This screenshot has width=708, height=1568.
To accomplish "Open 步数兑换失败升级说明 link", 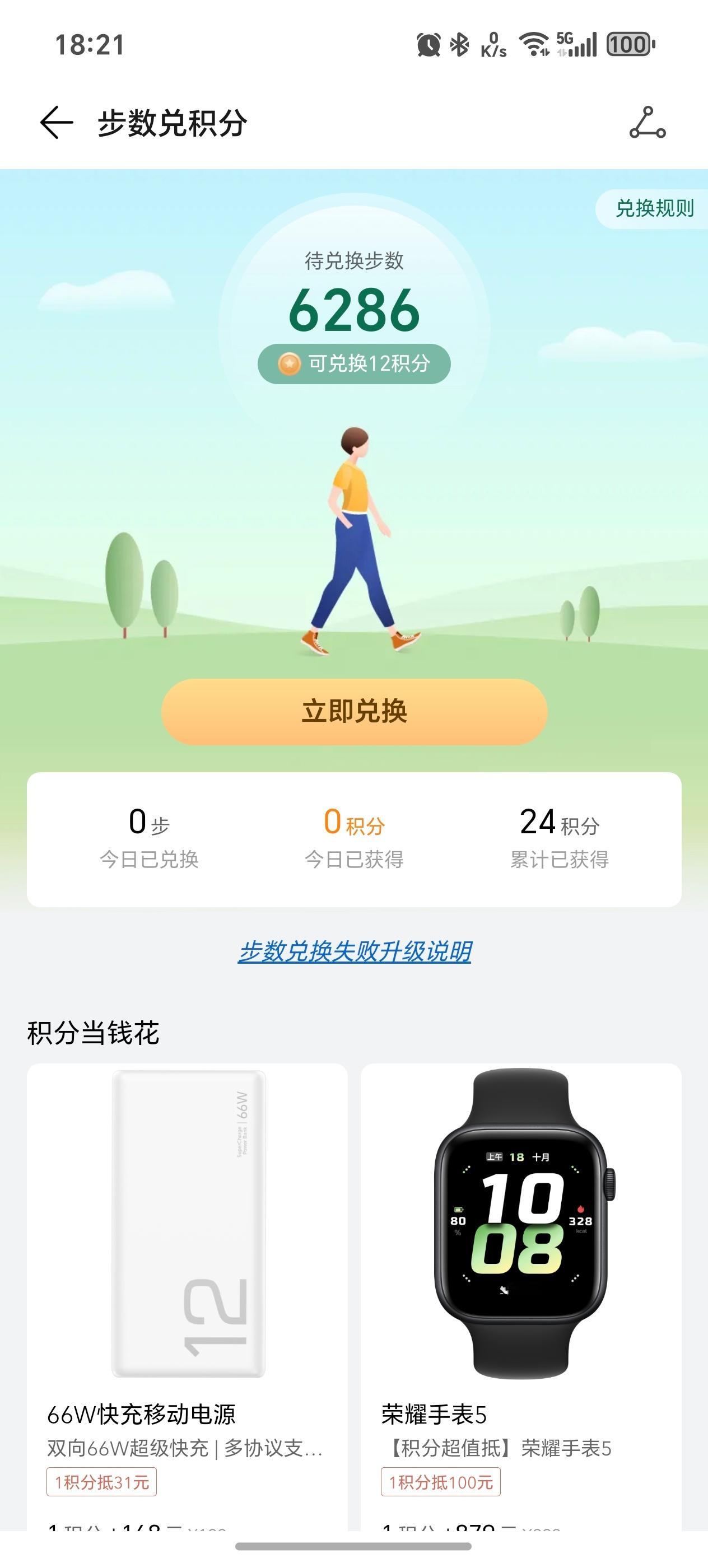I will 355,951.
